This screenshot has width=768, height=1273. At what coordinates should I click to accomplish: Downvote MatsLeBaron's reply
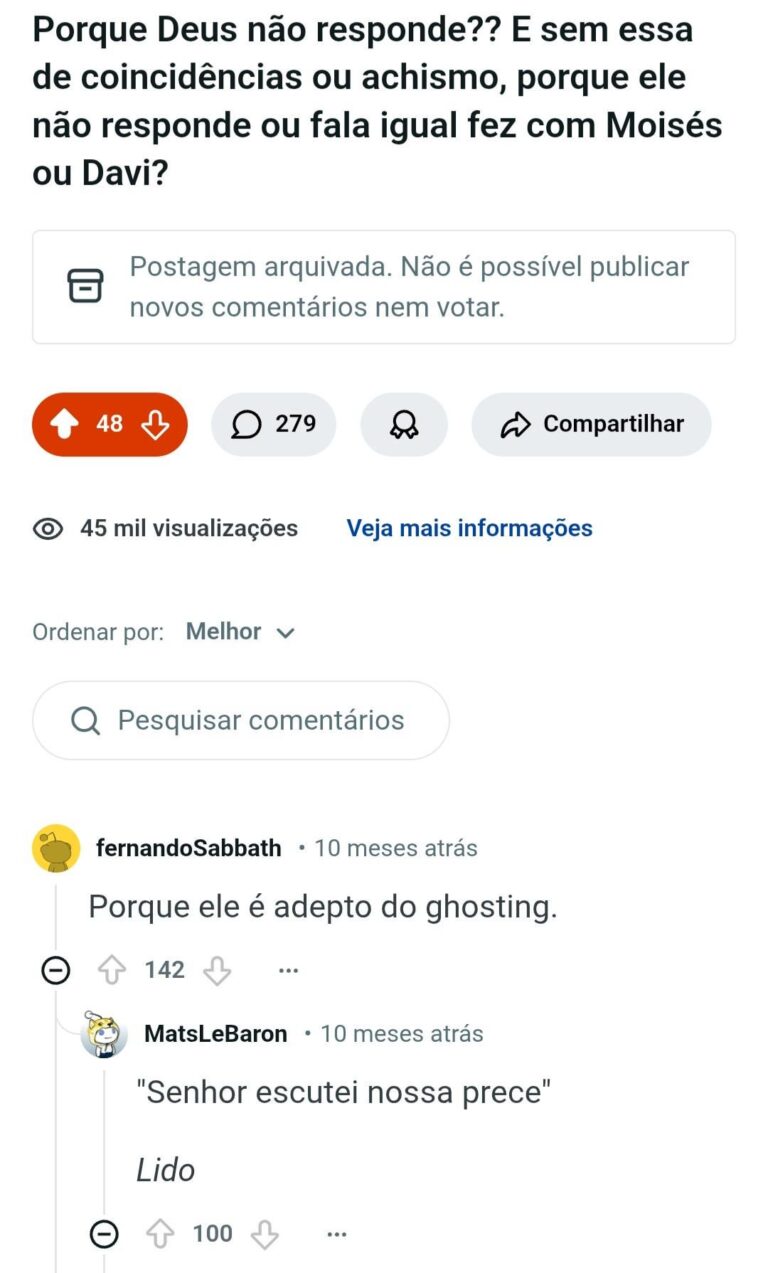(x=264, y=1234)
